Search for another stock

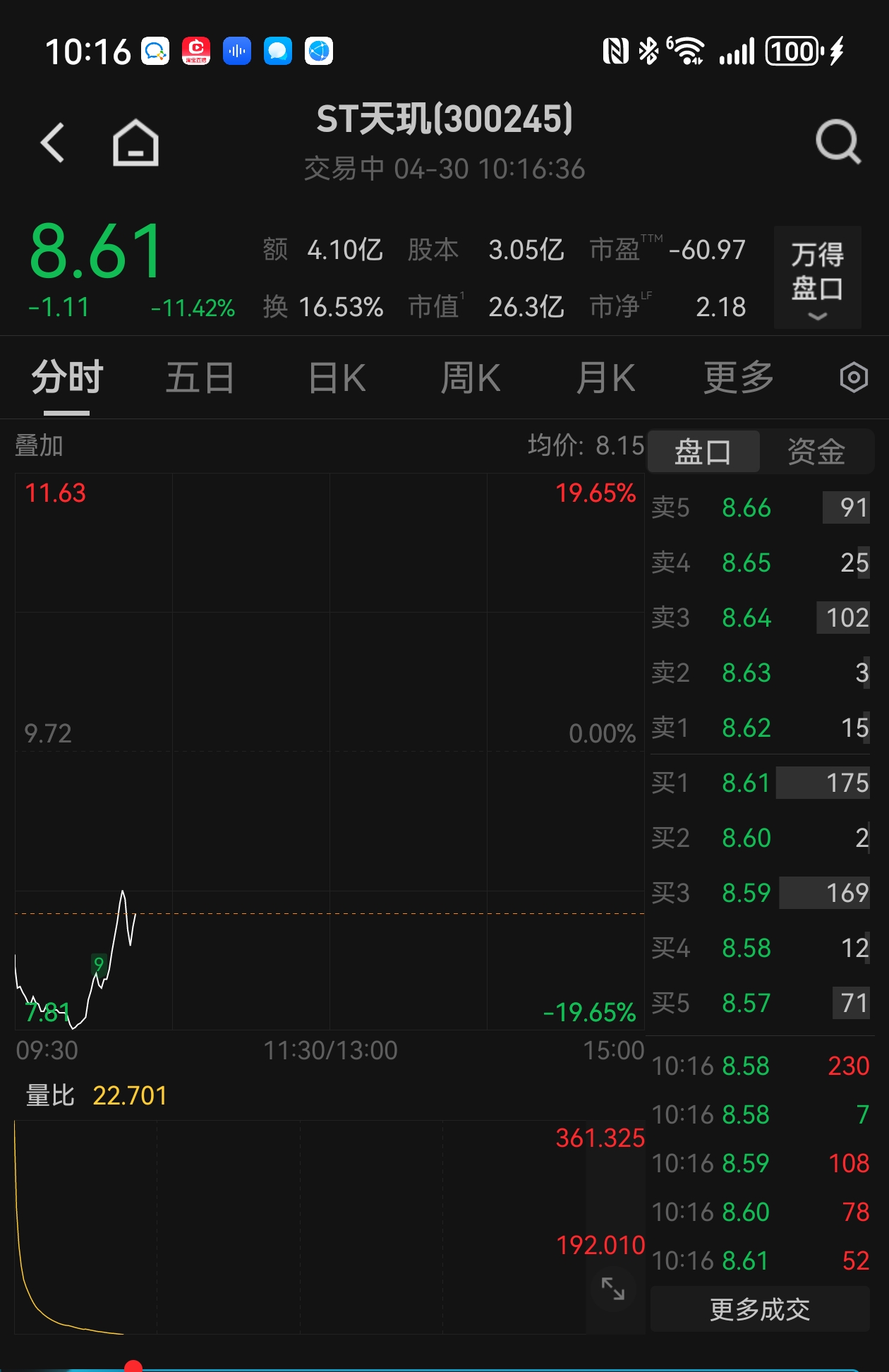point(837,143)
